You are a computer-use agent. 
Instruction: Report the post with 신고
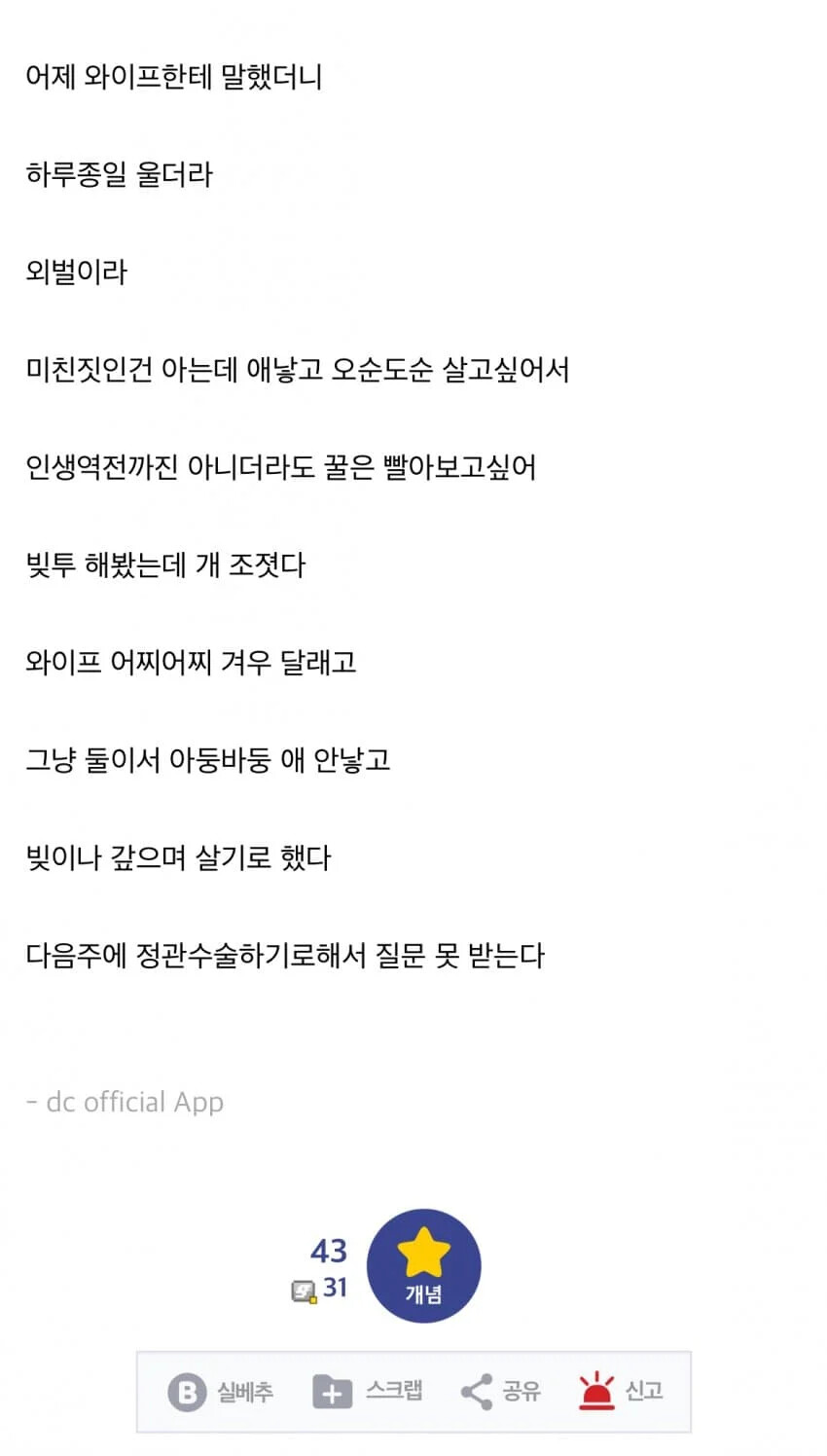pos(621,1392)
